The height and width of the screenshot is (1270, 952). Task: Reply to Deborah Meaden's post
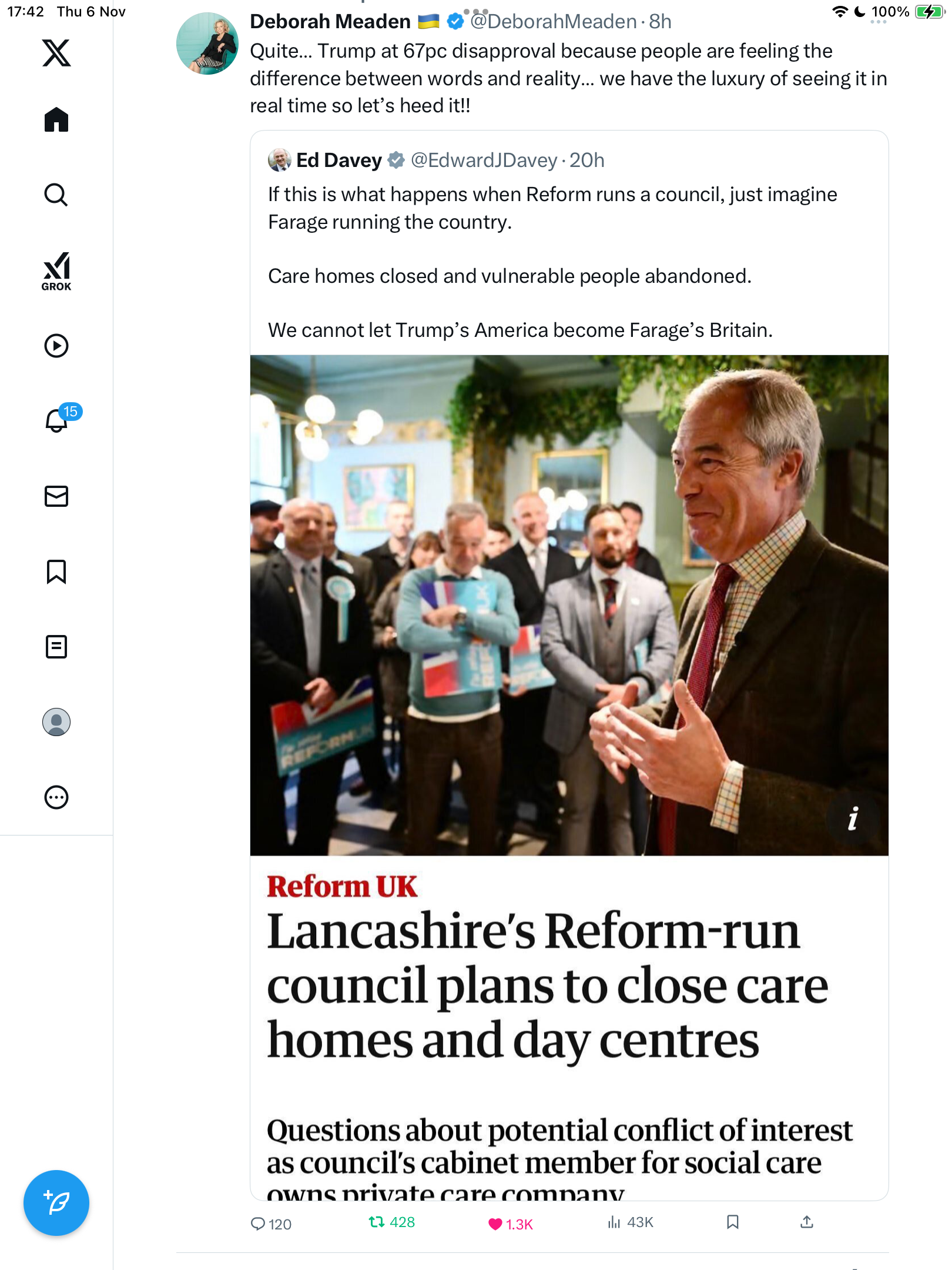point(259,1224)
